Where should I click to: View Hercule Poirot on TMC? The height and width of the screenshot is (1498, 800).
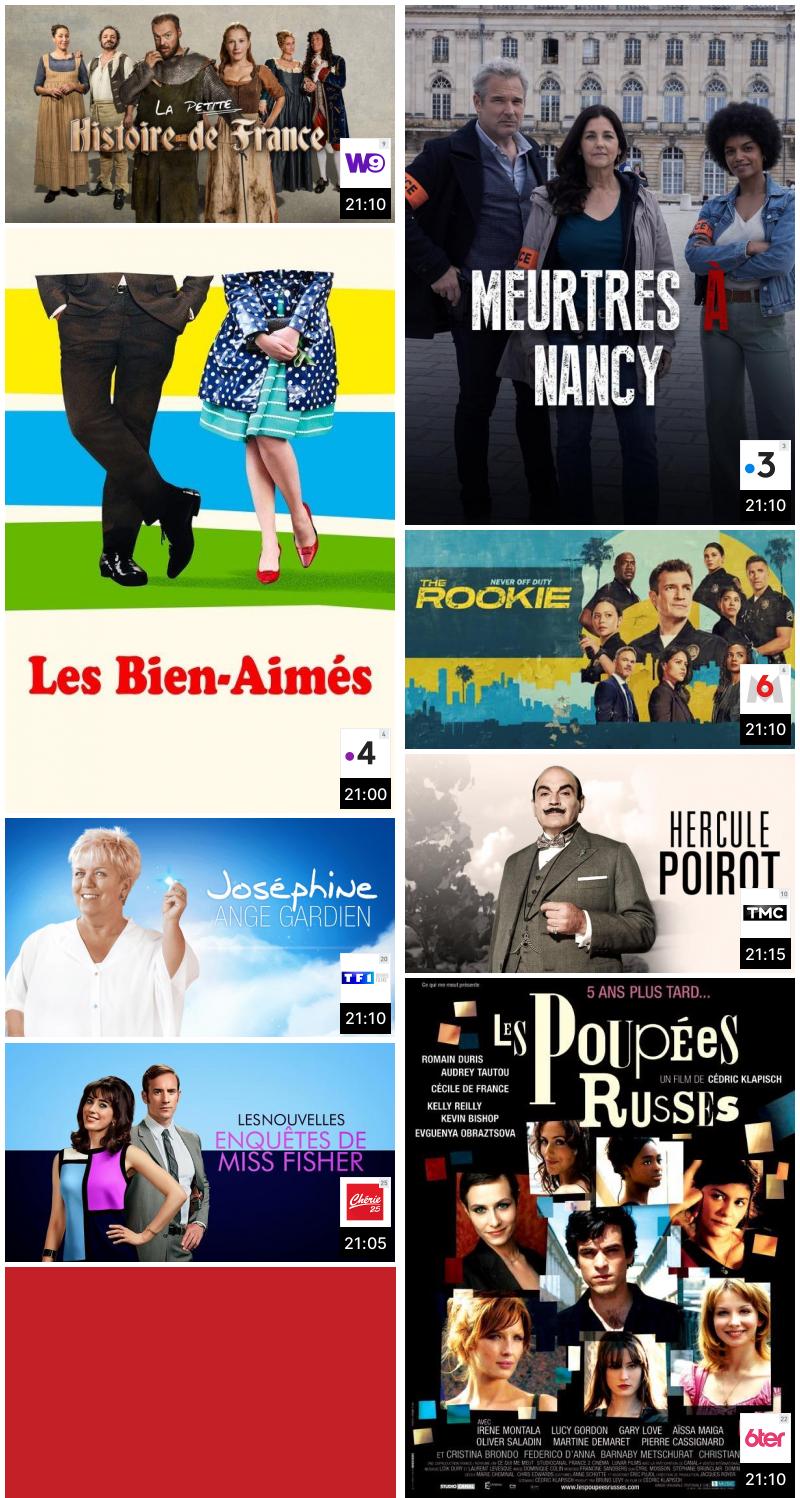pos(600,863)
